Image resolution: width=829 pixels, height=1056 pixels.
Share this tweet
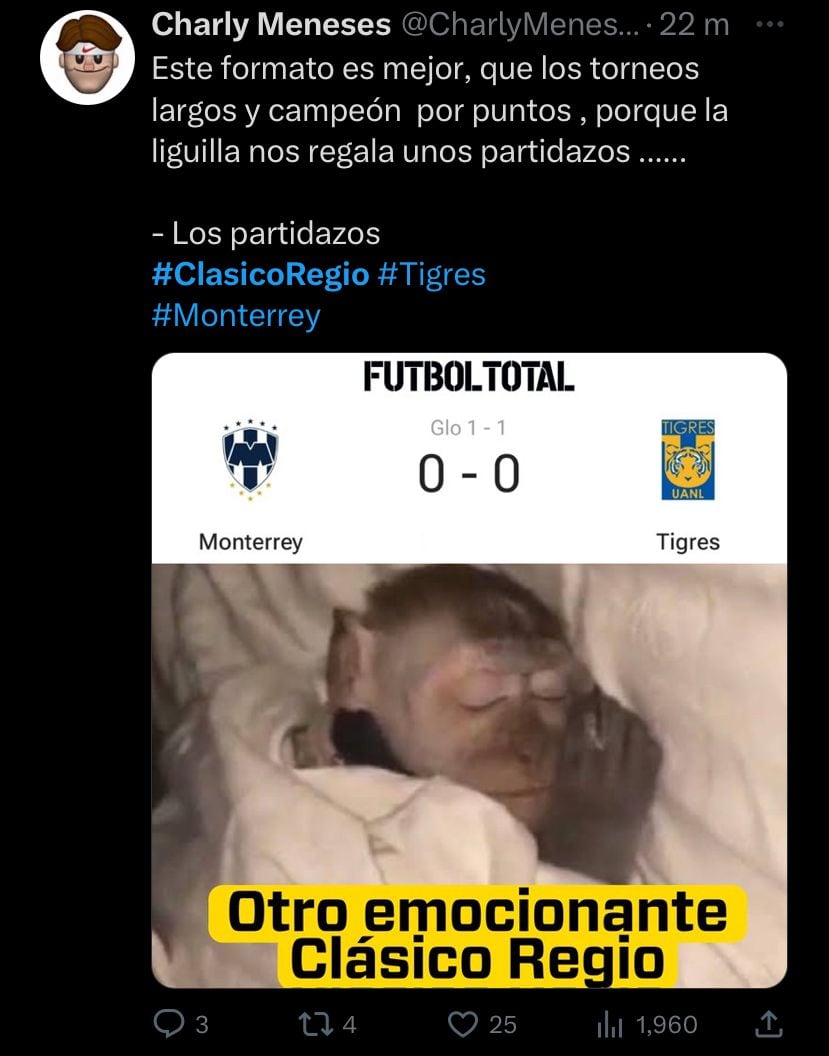(768, 1023)
